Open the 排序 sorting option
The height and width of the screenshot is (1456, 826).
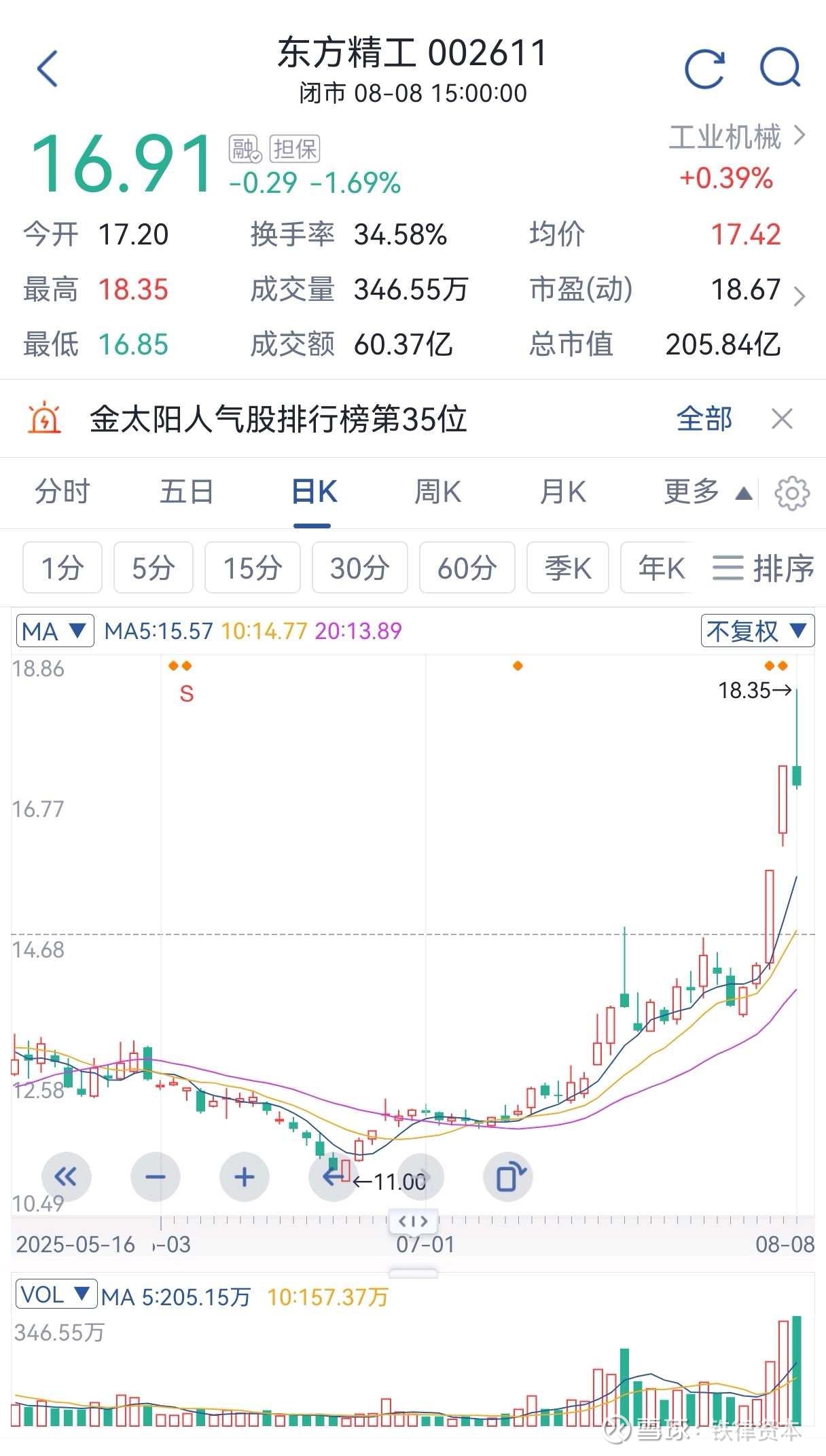(x=763, y=568)
